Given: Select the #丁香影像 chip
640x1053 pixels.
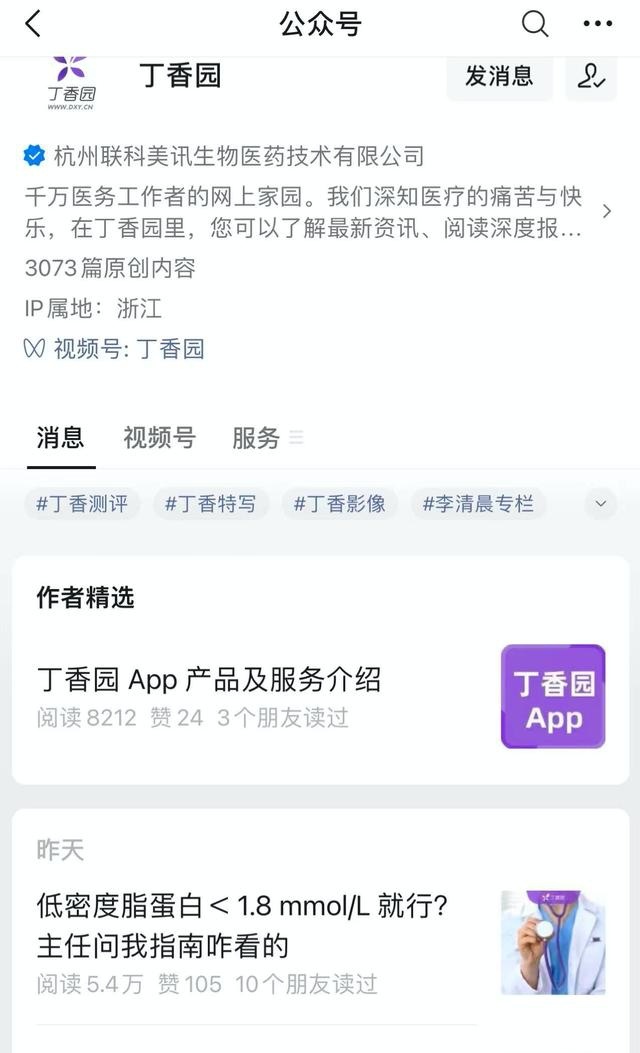Looking at the screenshot, I should 339,504.
